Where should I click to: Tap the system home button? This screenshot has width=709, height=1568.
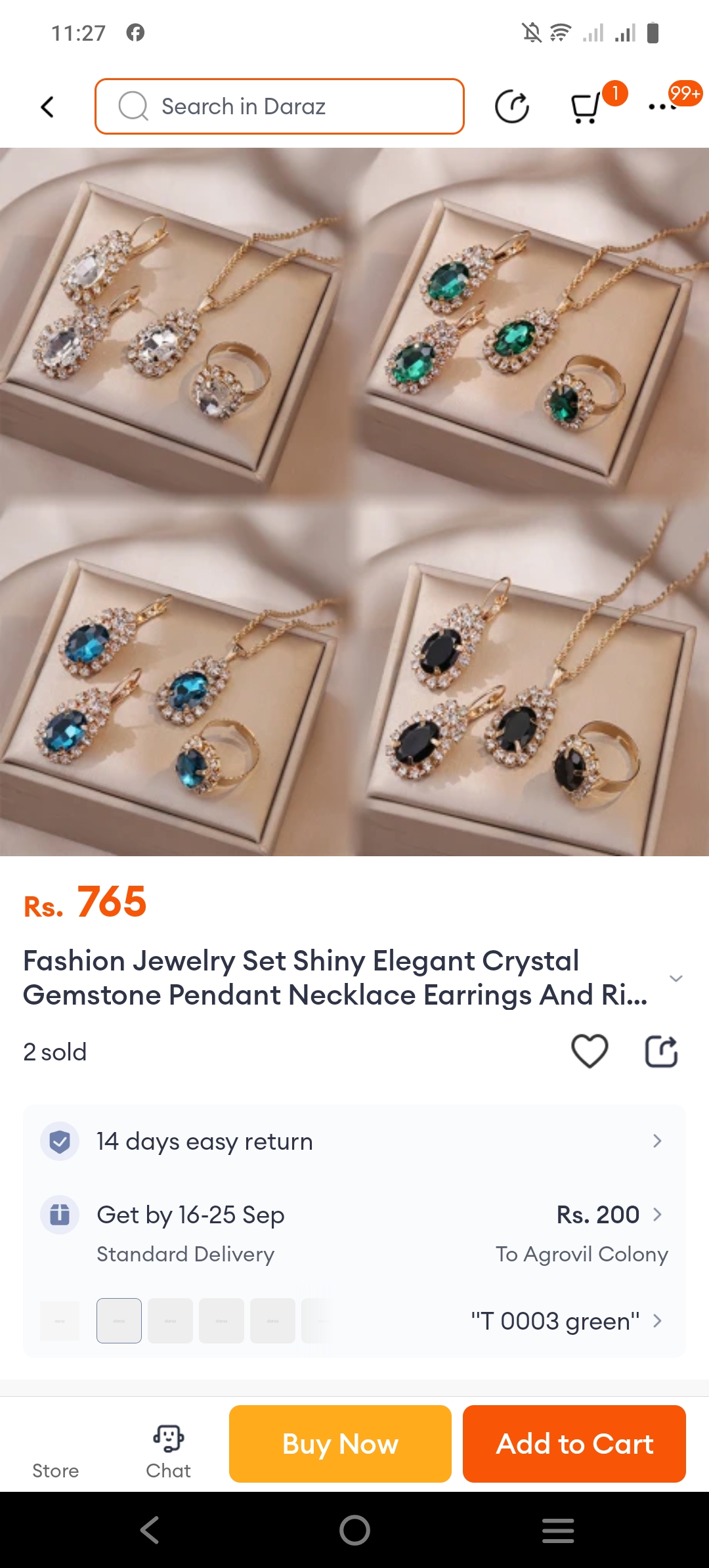[x=354, y=1531]
